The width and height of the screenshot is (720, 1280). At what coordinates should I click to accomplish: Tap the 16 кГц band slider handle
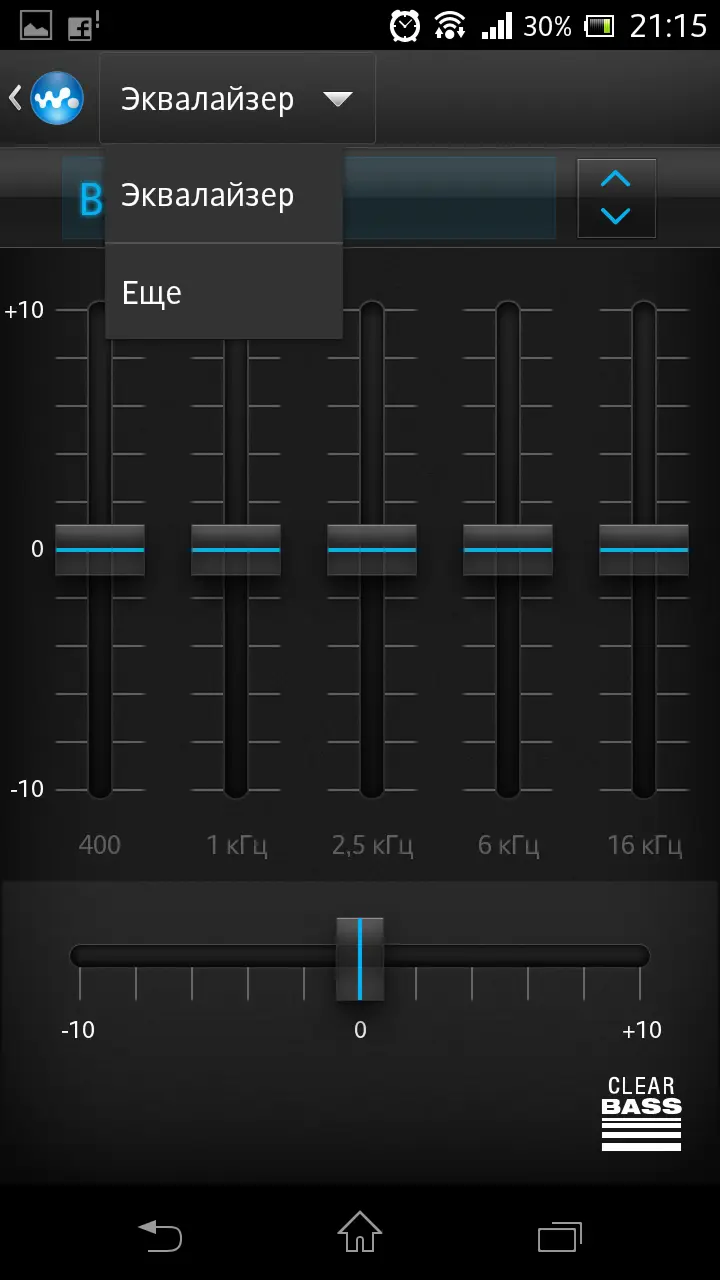tap(644, 549)
